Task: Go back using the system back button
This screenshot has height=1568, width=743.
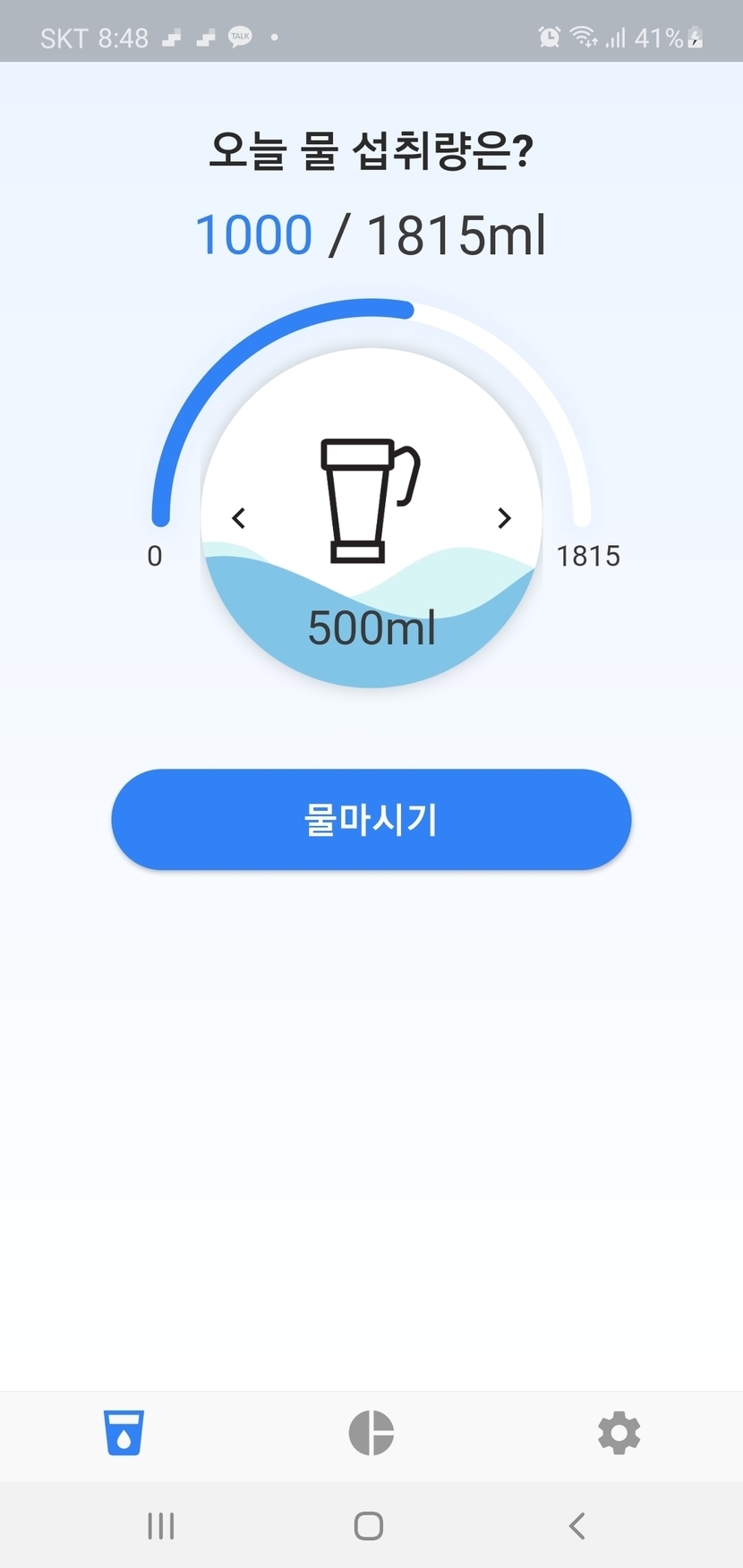Action: click(x=577, y=1526)
